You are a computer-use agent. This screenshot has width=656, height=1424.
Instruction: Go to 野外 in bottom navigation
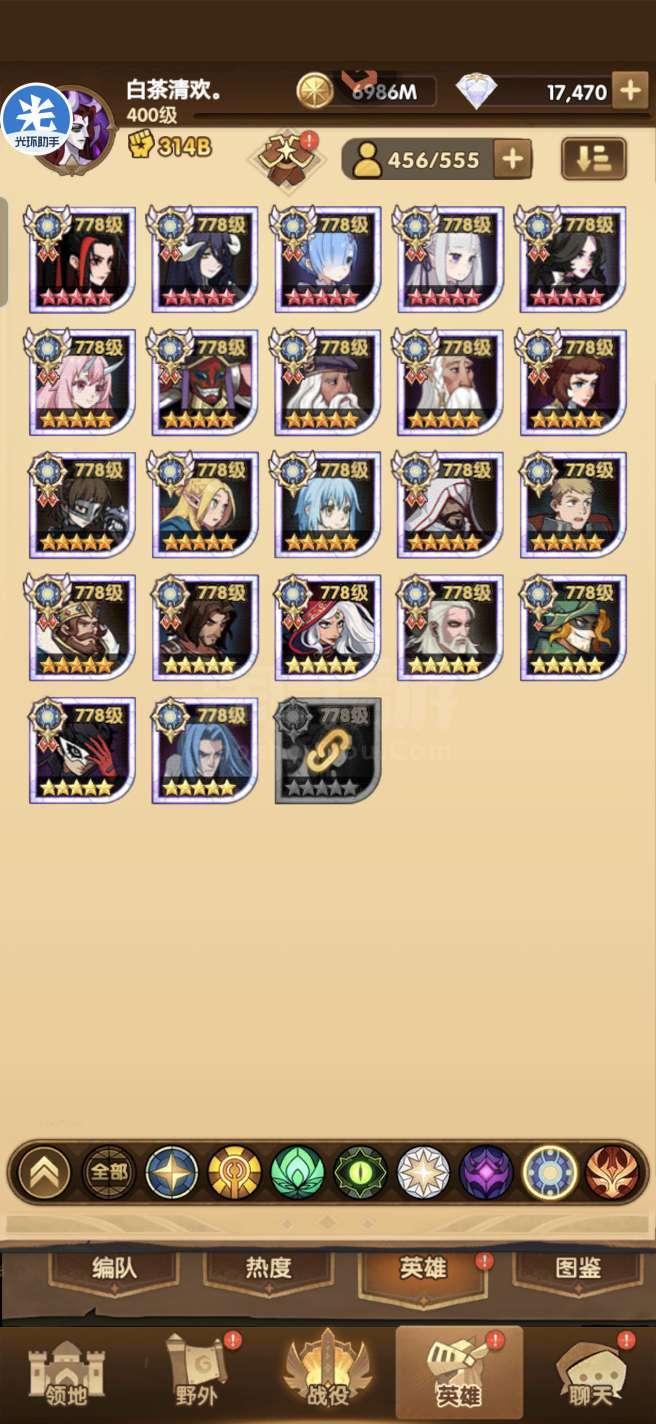point(197,1377)
